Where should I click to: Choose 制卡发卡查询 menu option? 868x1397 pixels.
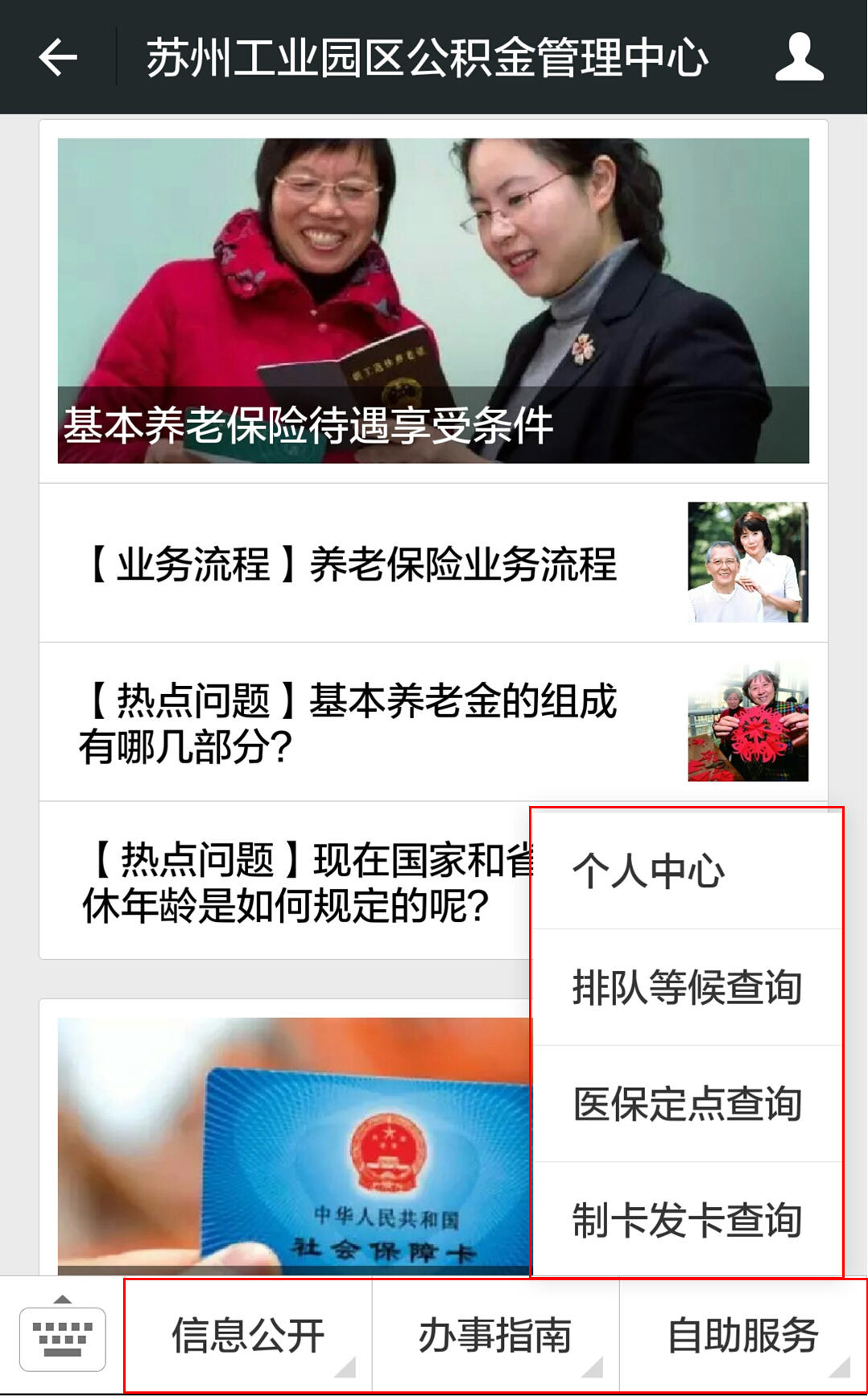point(686,1219)
